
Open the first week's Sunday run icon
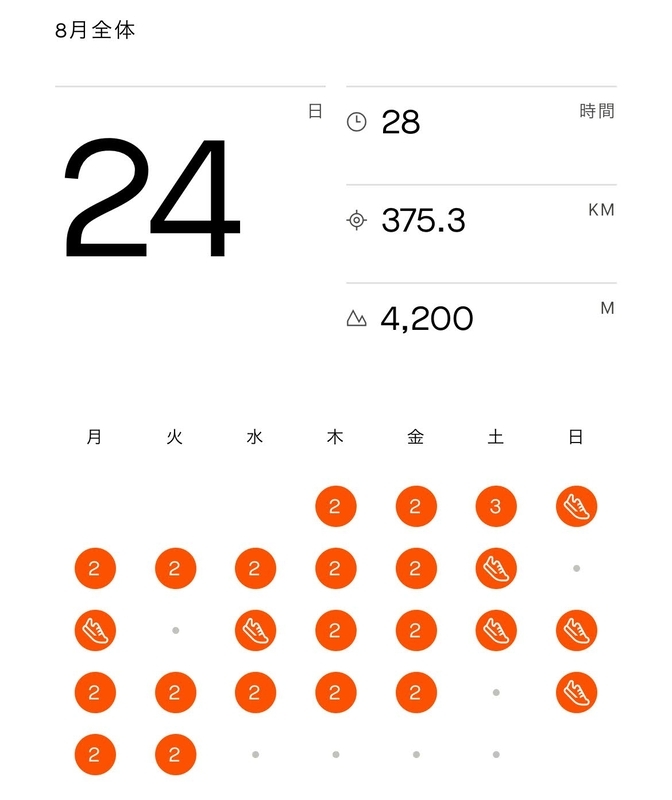pos(576,506)
